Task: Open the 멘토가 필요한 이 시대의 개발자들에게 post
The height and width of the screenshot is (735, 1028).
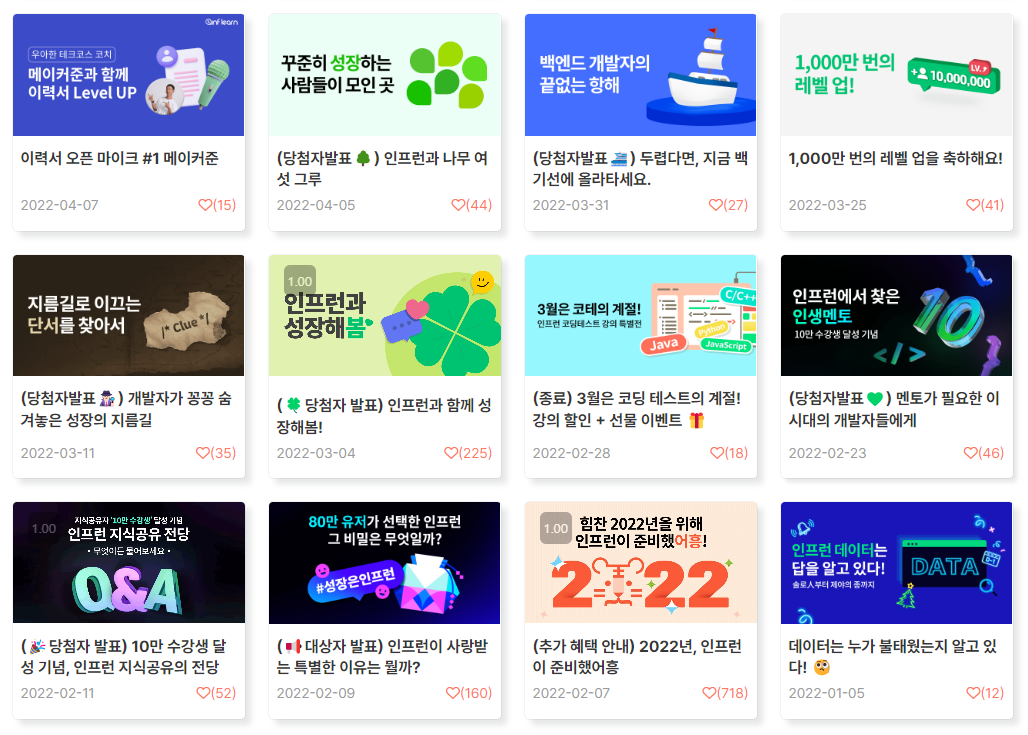Action: [x=895, y=409]
